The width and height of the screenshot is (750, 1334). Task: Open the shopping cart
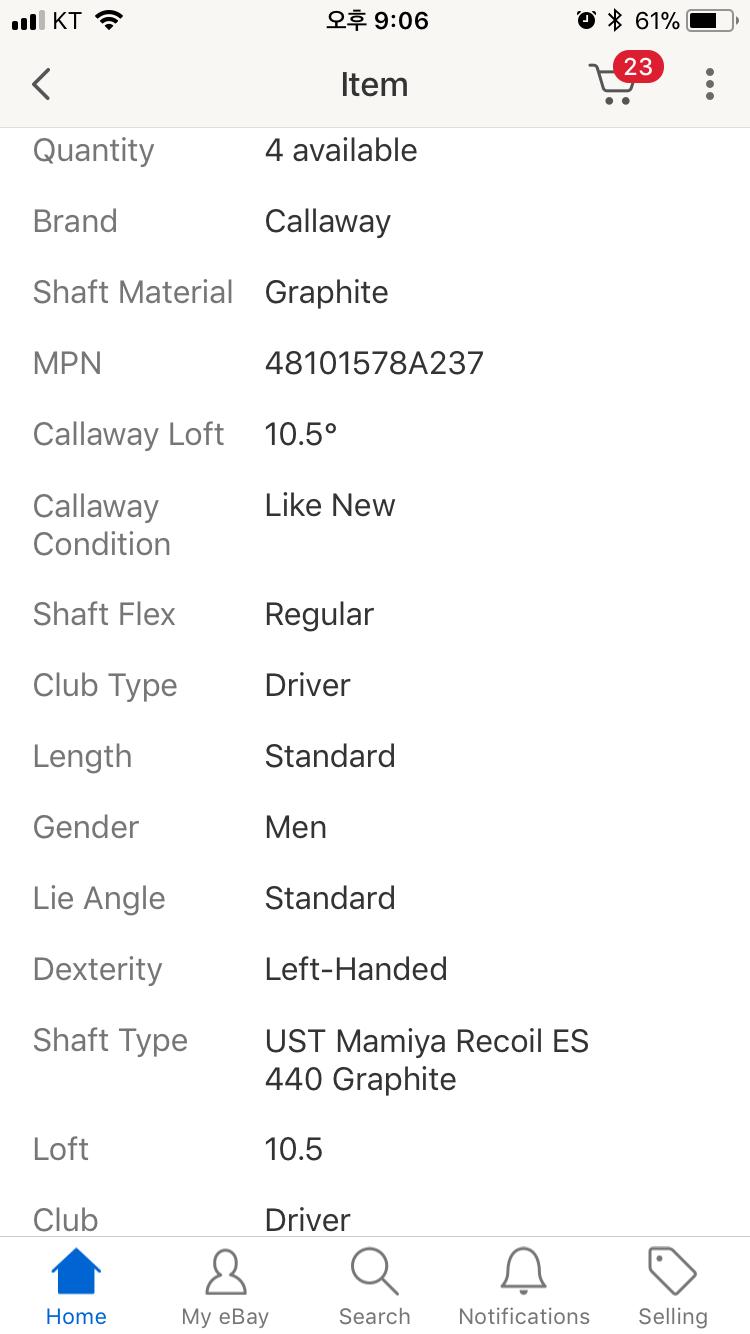coord(614,84)
